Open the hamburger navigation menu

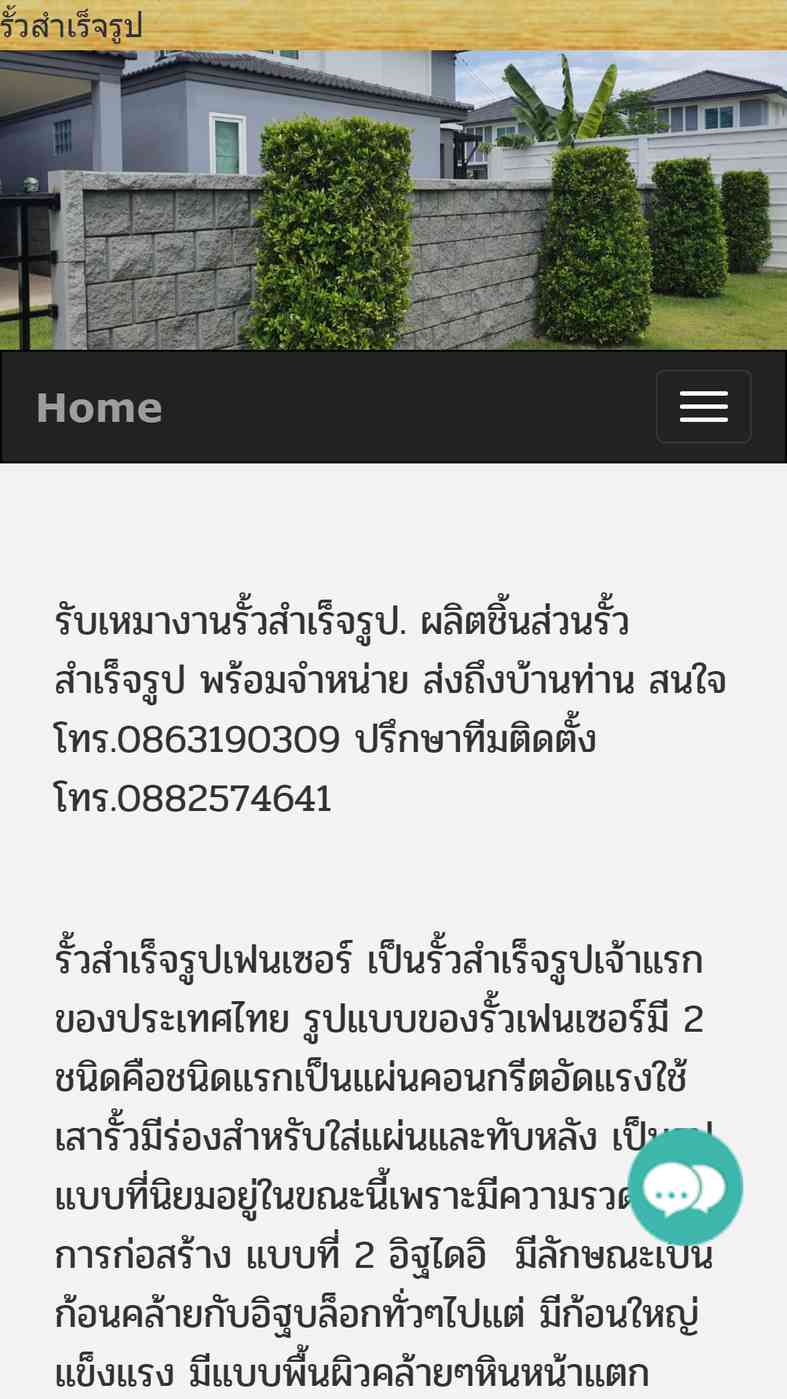coord(703,406)
